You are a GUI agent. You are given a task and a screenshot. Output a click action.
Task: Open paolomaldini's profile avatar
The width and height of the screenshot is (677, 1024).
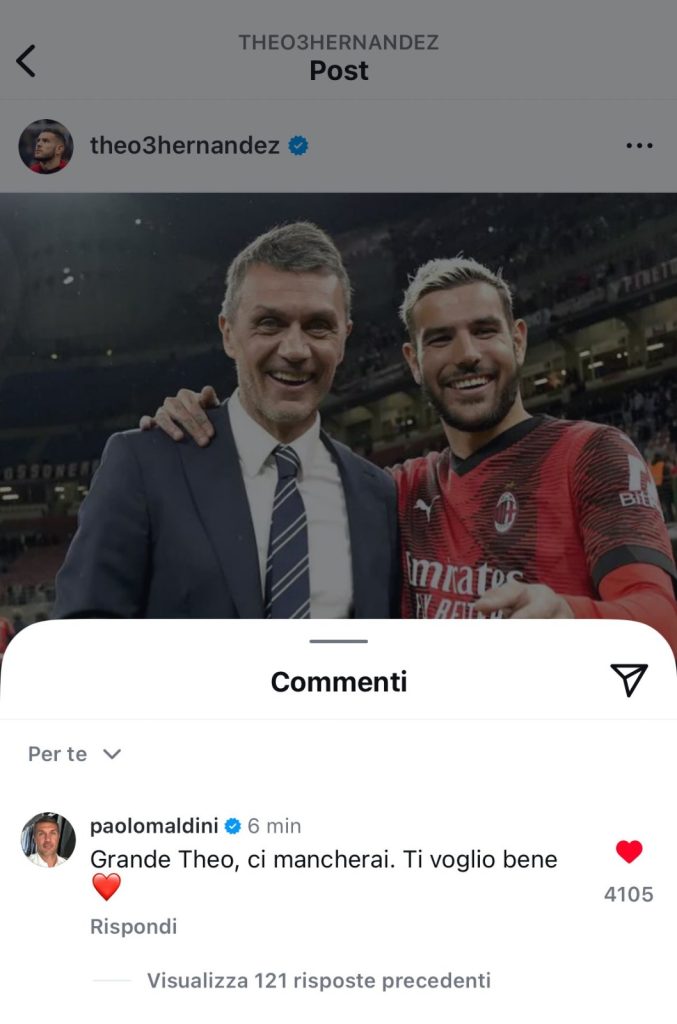[x=48, y=839]
